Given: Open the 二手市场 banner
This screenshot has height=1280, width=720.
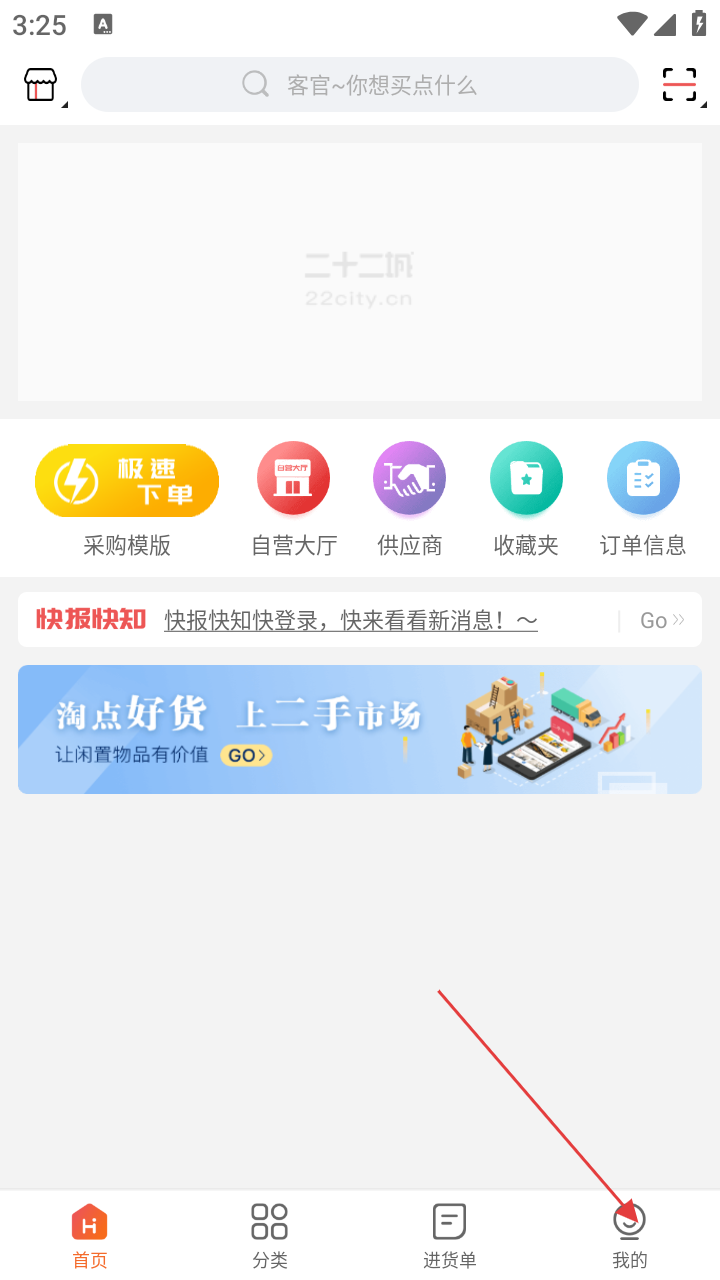Looking at the screenshot, I should click(x=360, y=730).
